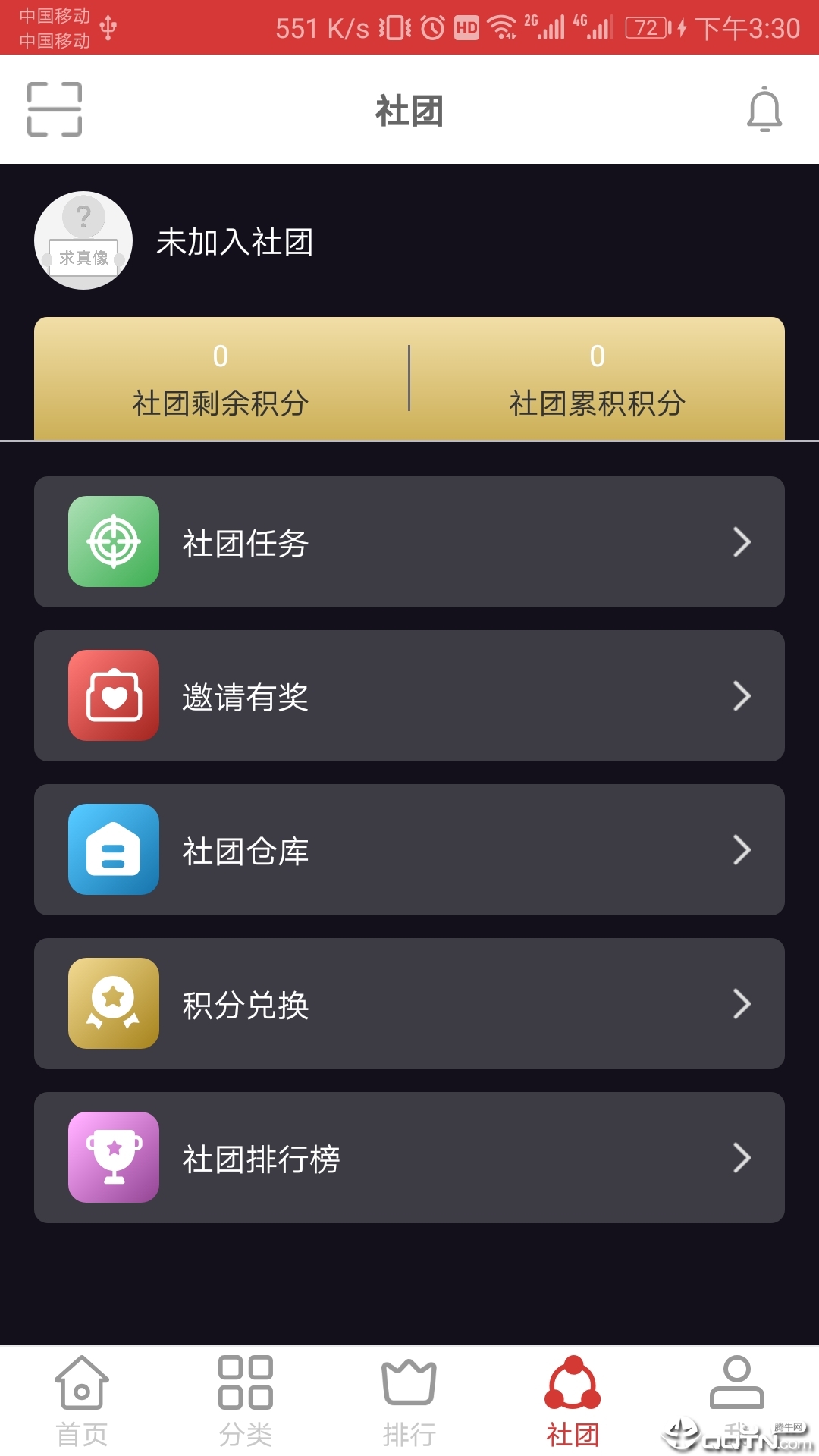Open 邀请有奖 row
The width and height of the screenshot is (819, 1456).
tap(409, 696)
